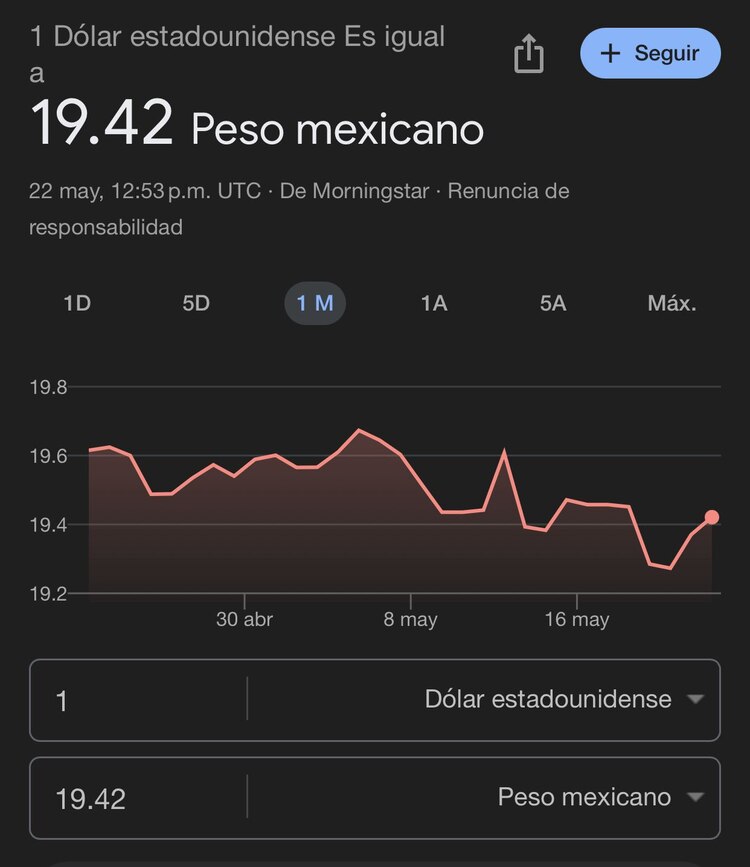750x867 pixels.
Task: Open the Dólar estadounidense currency selector arrow
Action: 696,700
